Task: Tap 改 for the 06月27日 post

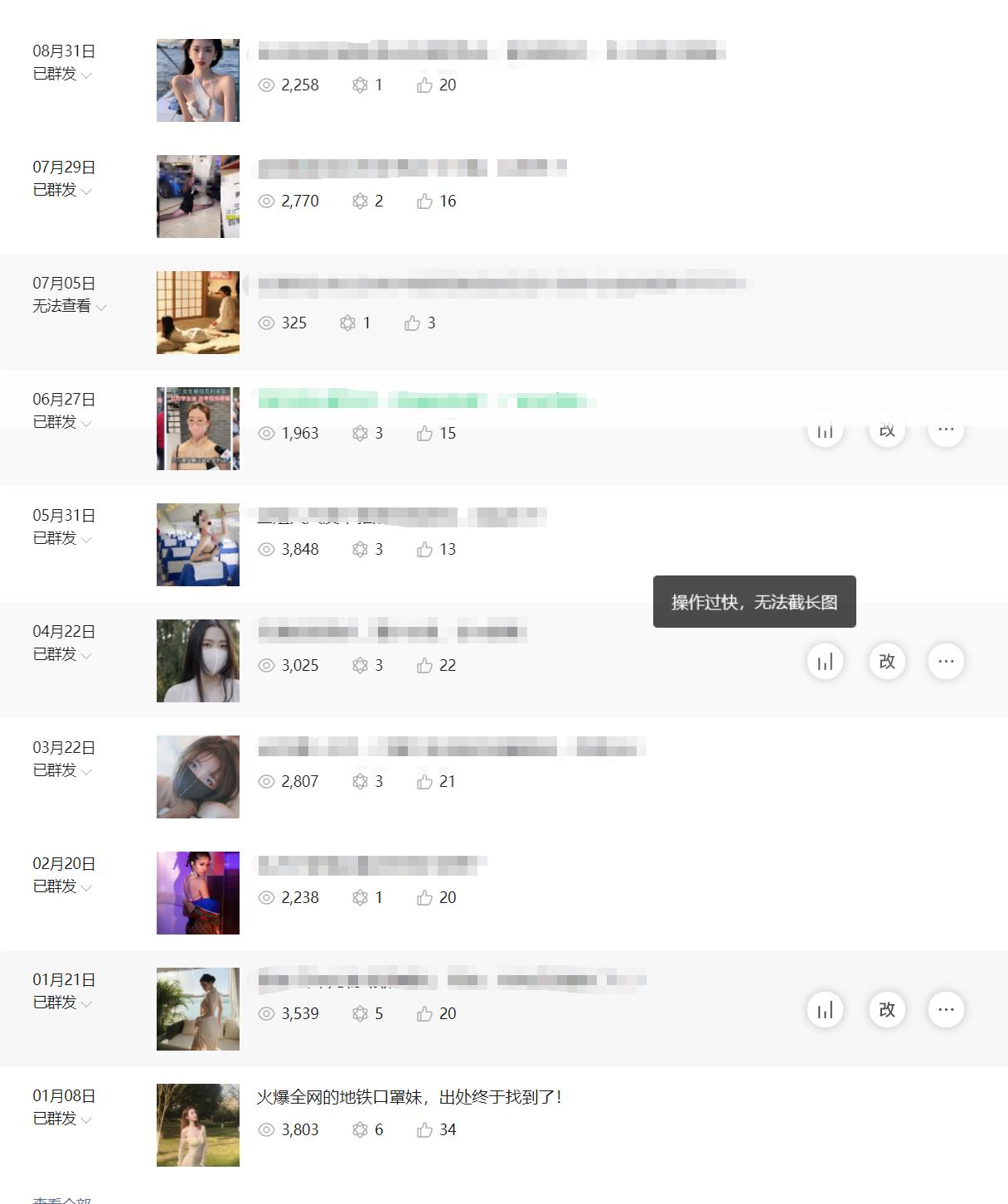Action: pyautogui.click(x=887, y=430)
